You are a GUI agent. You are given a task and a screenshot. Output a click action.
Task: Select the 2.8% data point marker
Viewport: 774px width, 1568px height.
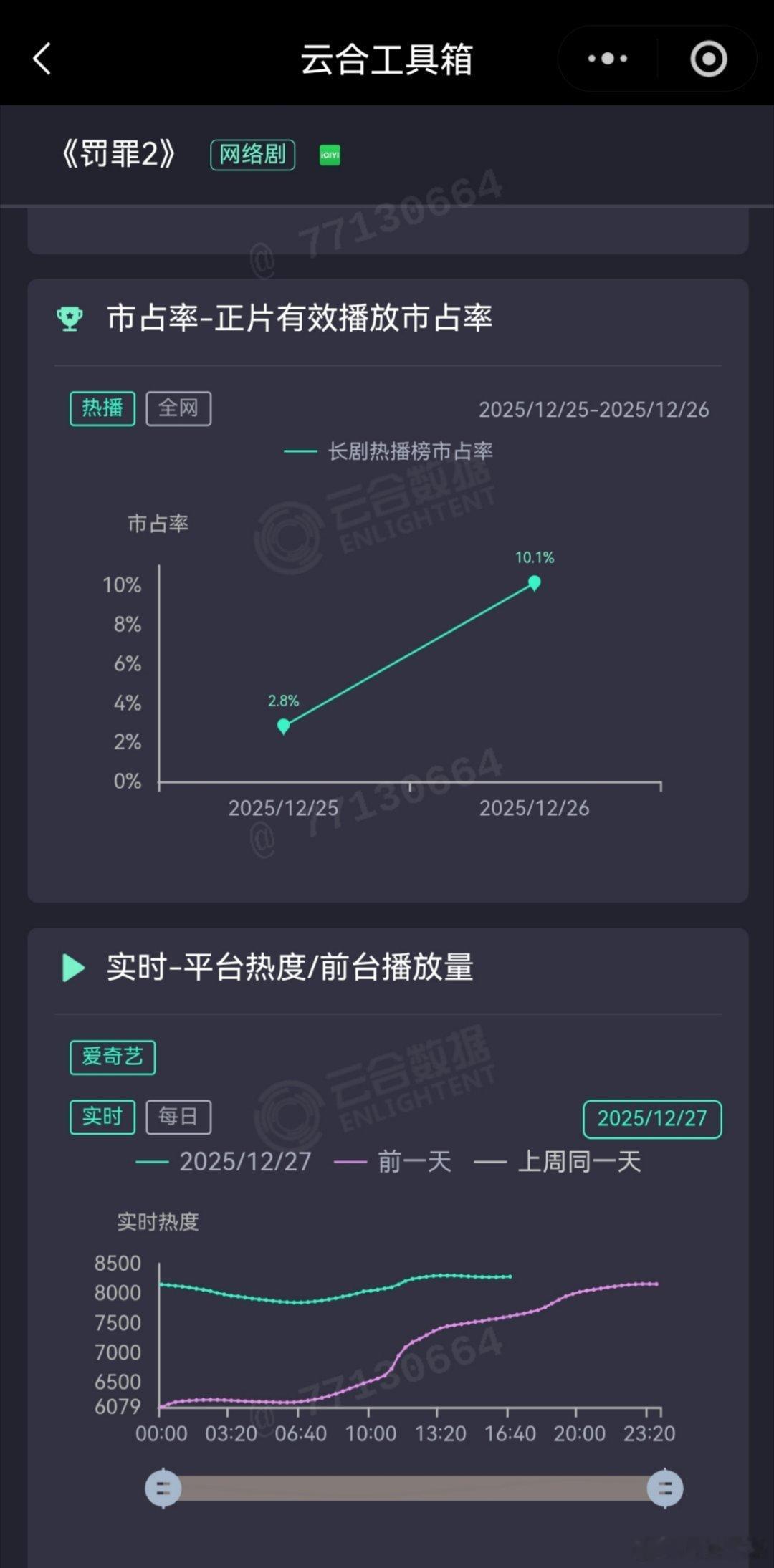(x=283, y=726)
